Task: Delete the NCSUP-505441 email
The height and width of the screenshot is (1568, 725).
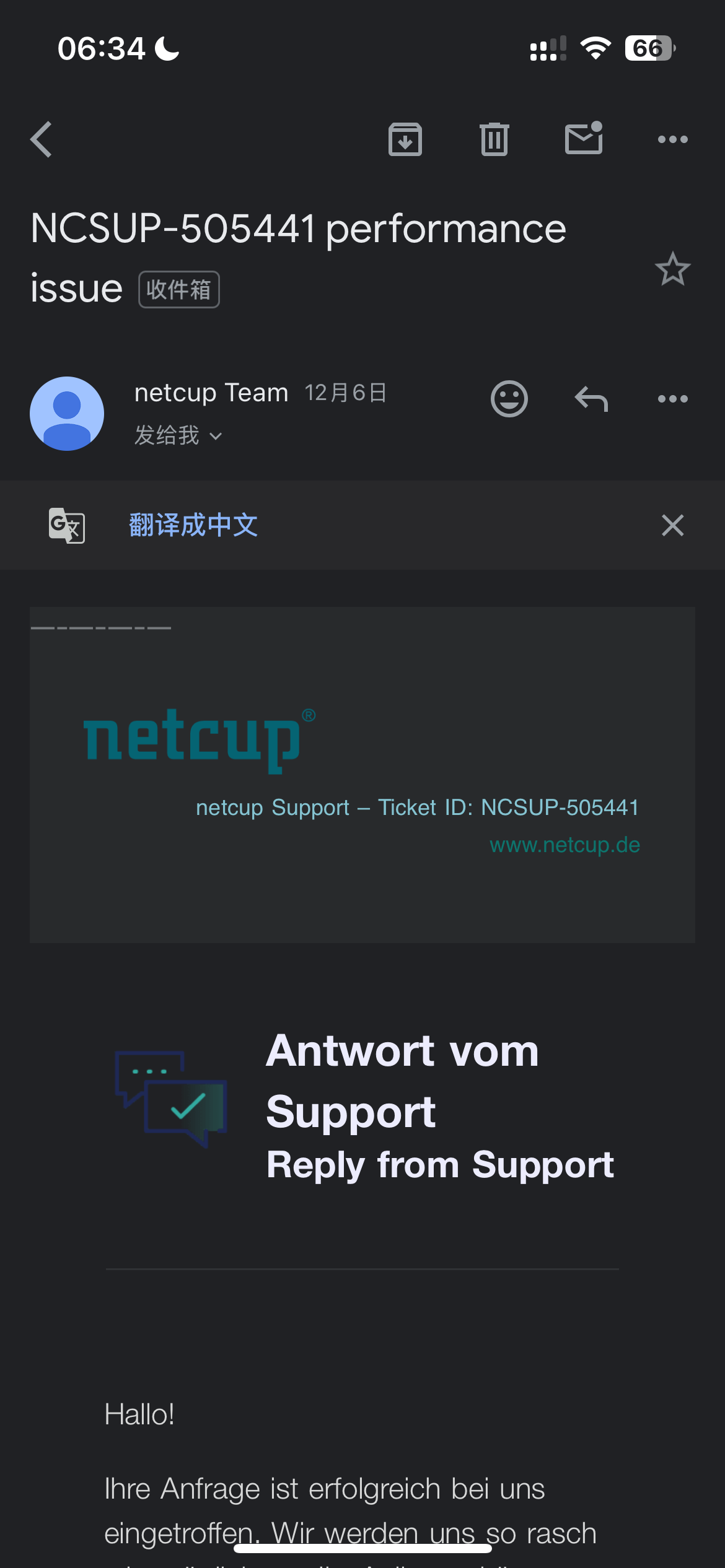Action: click(494, 139)
